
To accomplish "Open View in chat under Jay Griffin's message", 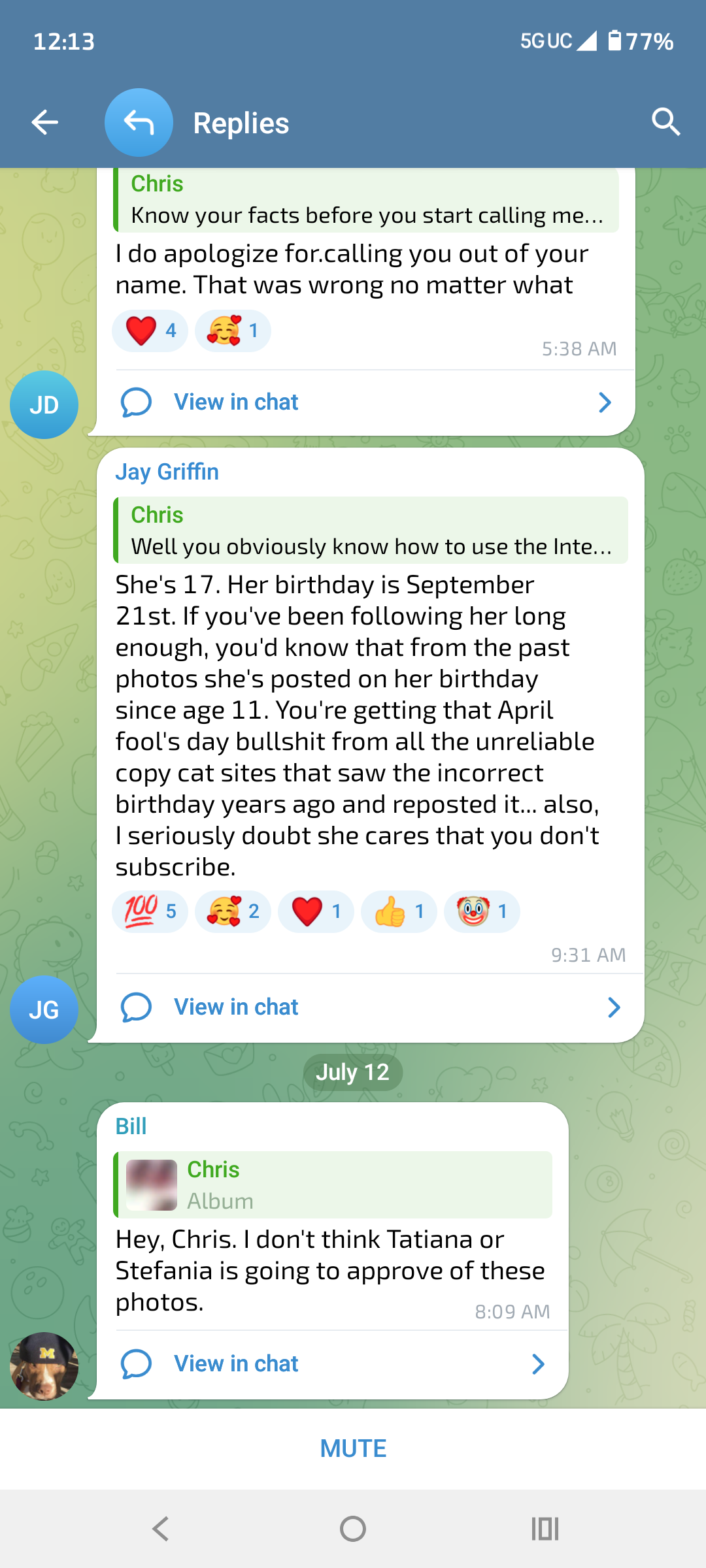I will (x=371, y=1007).
